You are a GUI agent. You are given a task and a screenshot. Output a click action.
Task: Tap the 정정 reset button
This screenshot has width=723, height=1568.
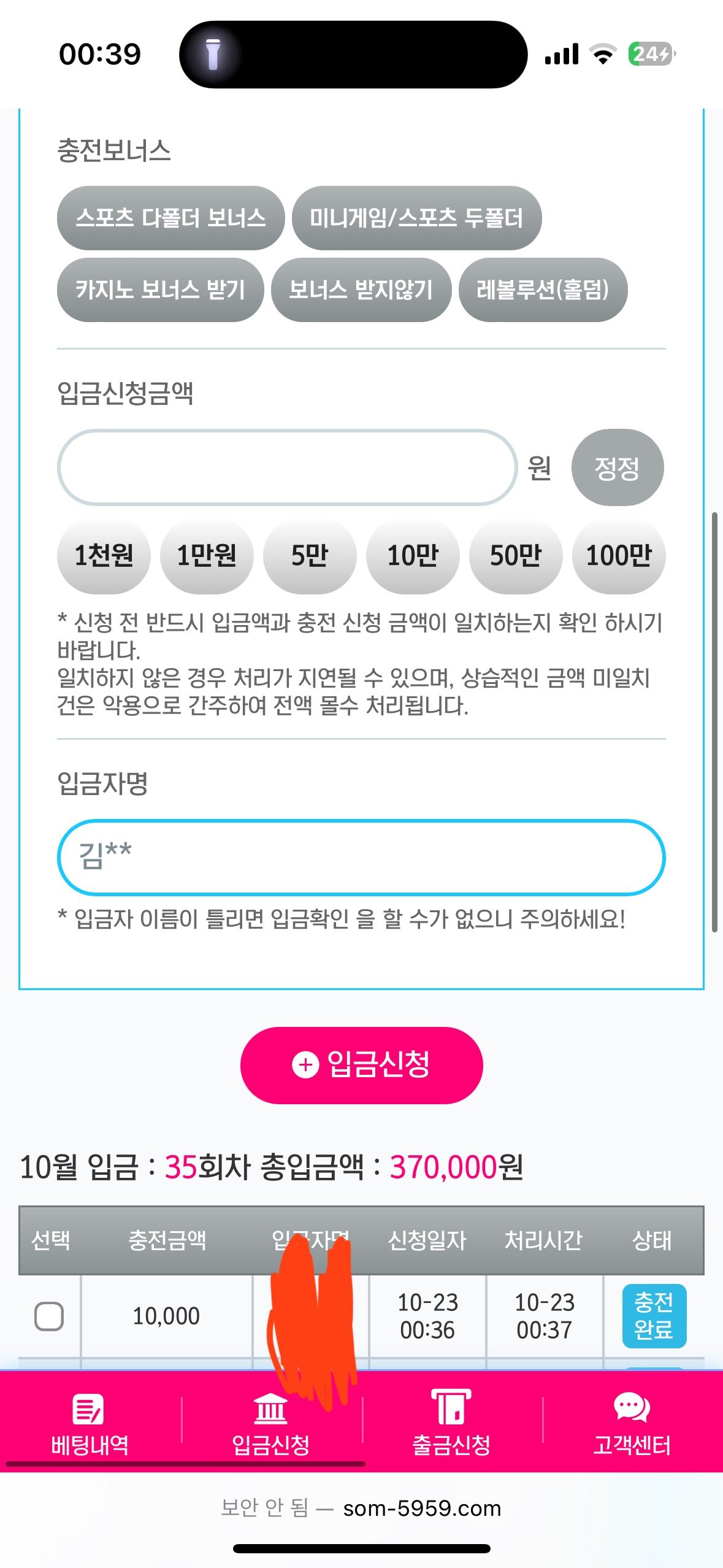[617, 467]
